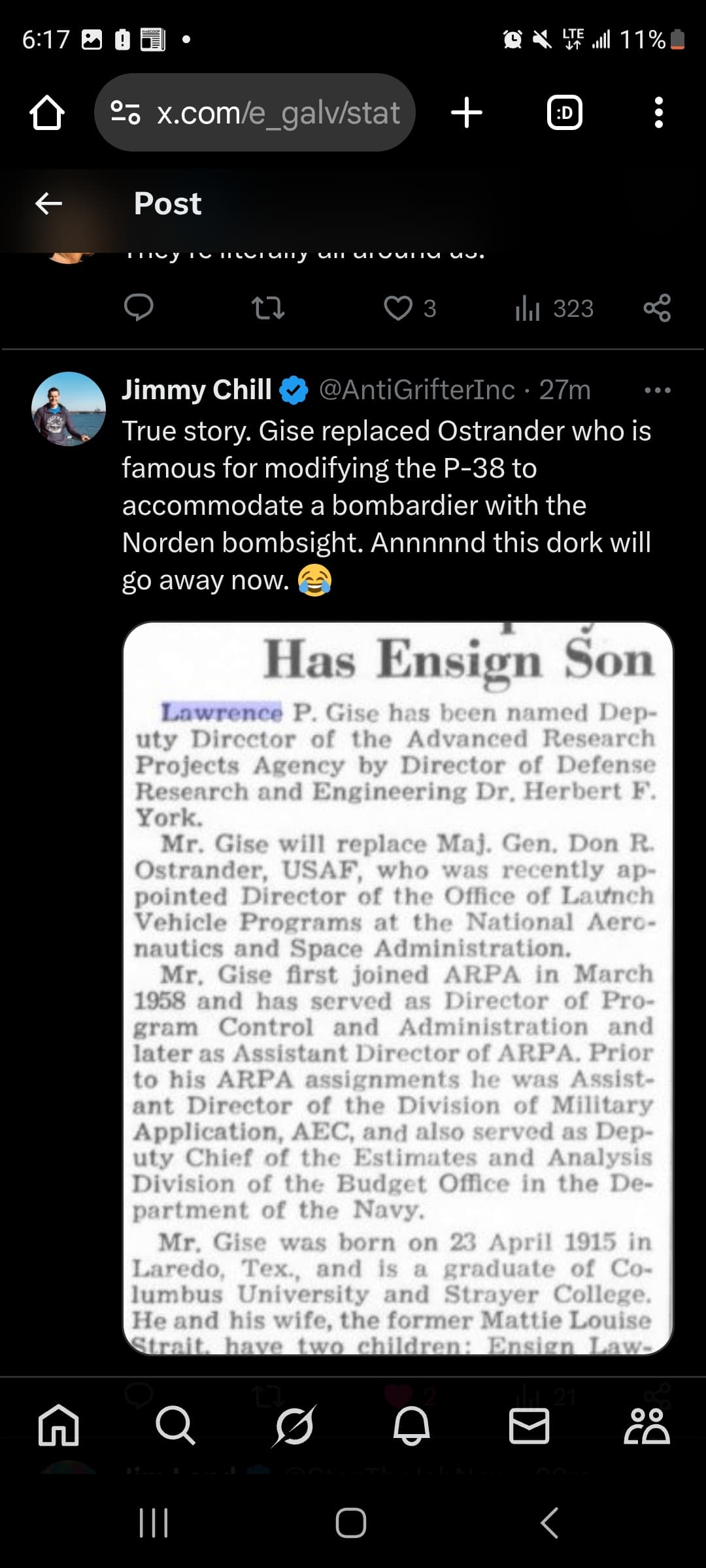Repost the post with 3 likes
The height and width of the screenshot is (1568, 706).
pos(268,308)
